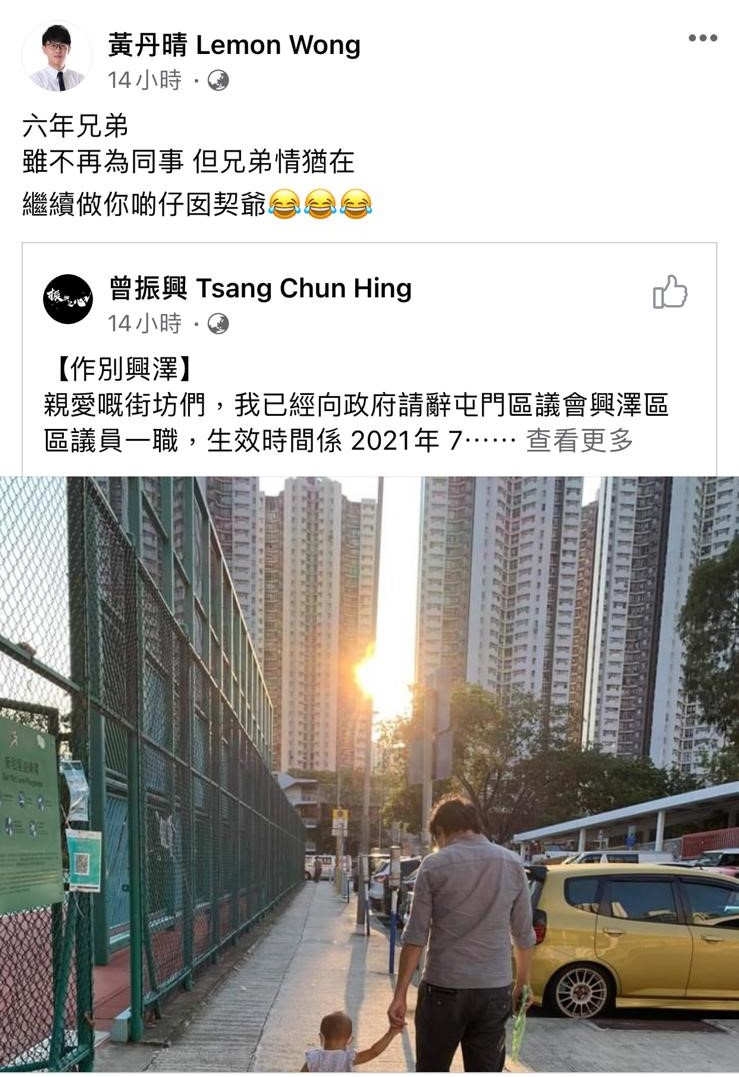Like 曾振興 Tsang Chun Hing's page
Viewport: 739px width, 1077px height.
669,292
